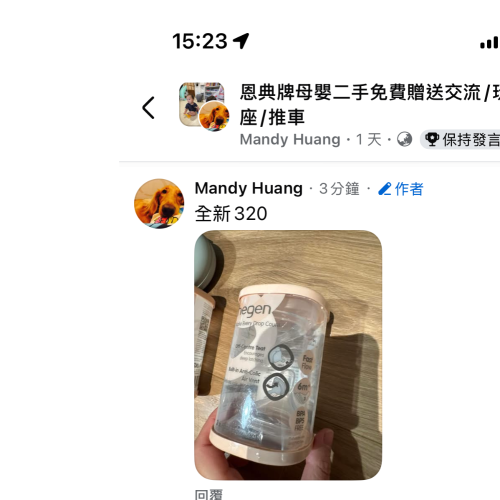Open the group's stacked profile pictures
This screenshot has height=500, width=500.
tap(204, 106)
